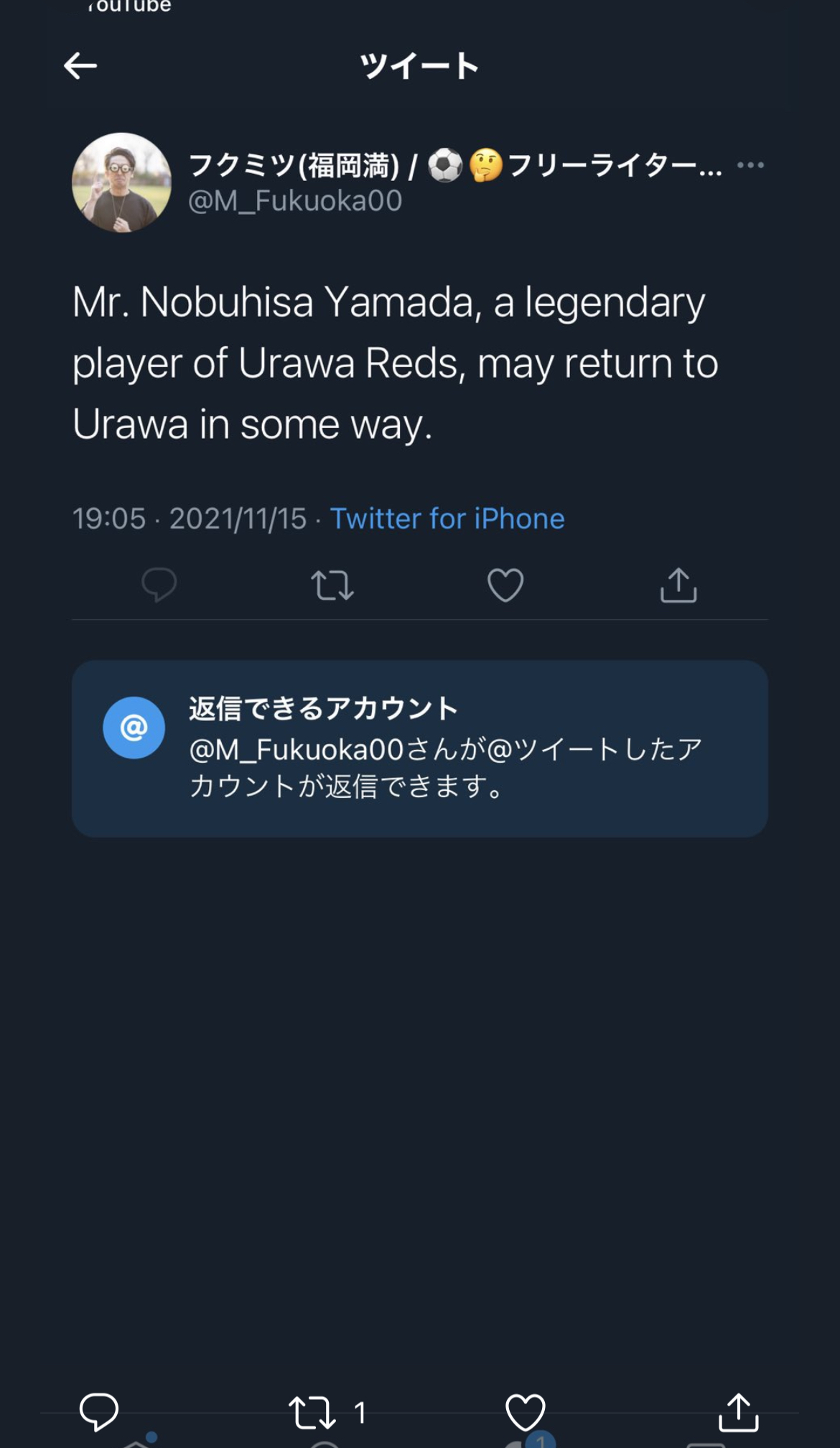Open the tweet's three-dot overflow menu
This screenshot has width=840, height=1448.
750,165
